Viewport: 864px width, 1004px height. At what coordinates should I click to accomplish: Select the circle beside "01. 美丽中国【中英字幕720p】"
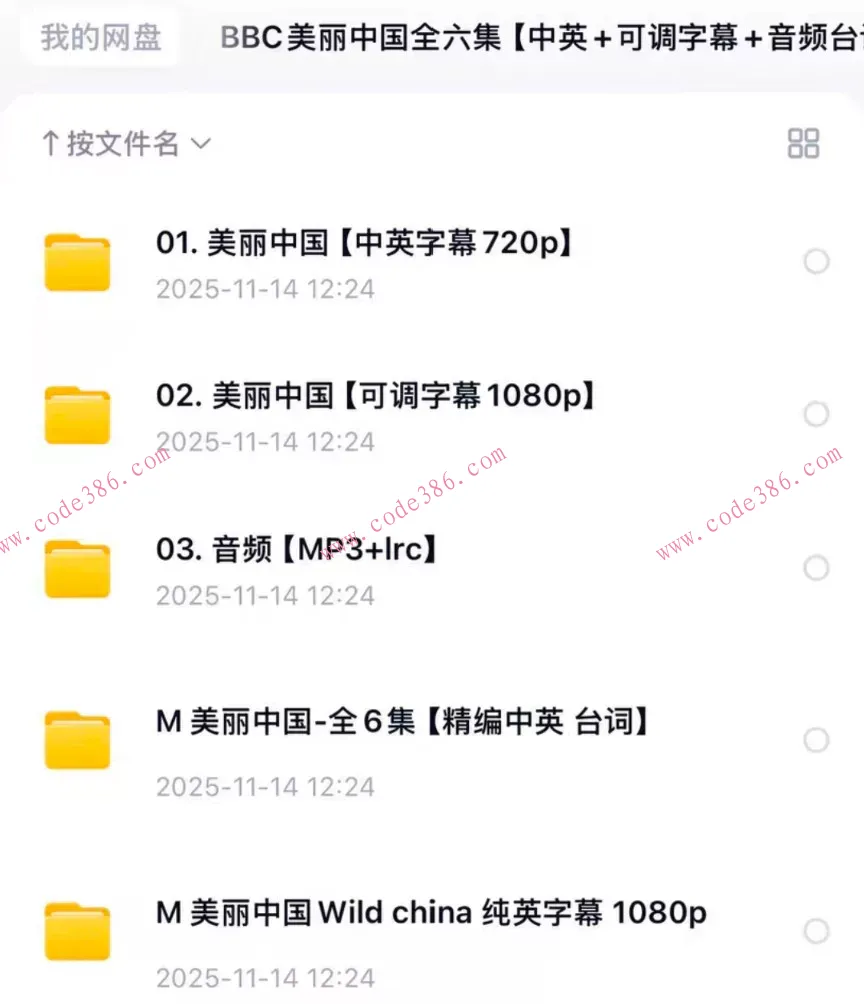[816, 260]
